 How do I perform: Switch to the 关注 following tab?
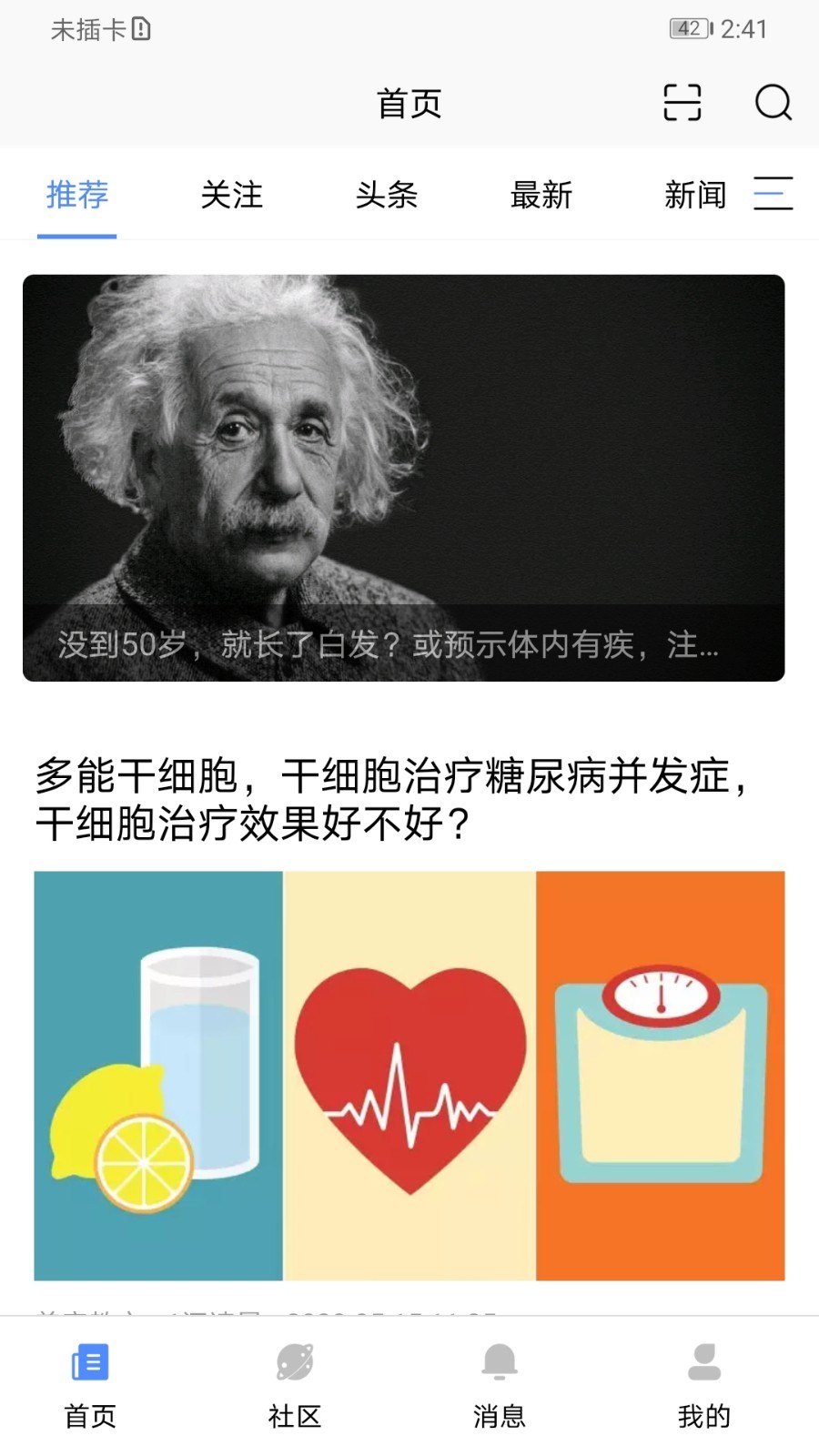[x=232, y=194]
